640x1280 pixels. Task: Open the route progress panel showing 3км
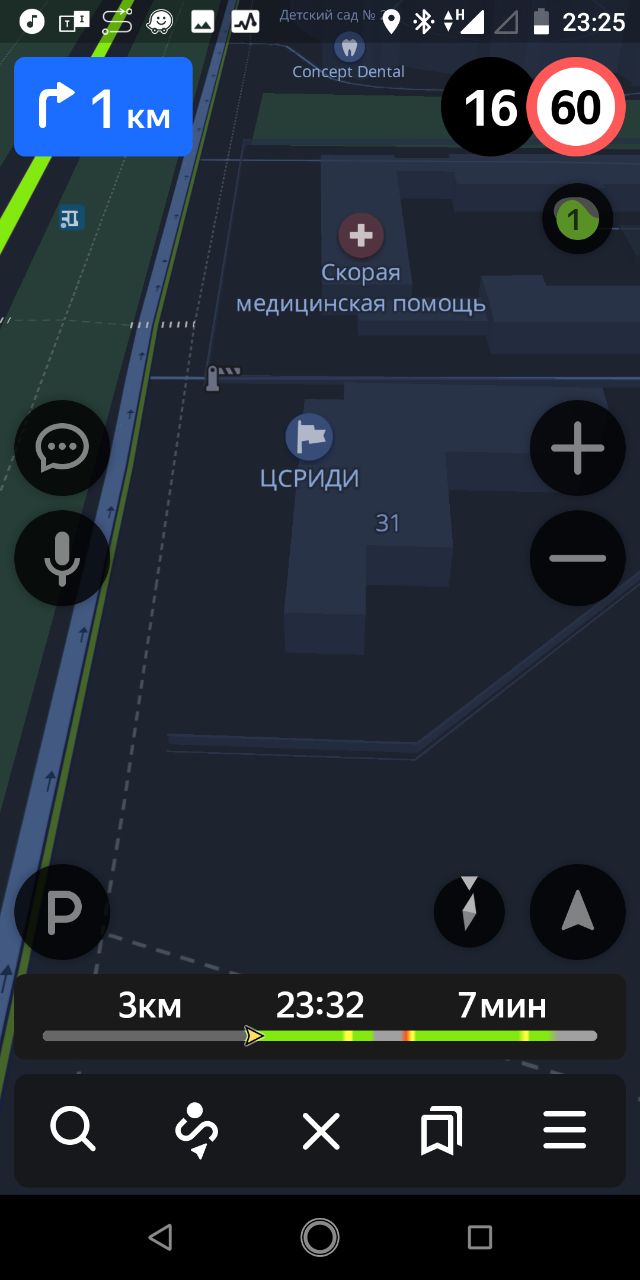tap(320, 1016)
